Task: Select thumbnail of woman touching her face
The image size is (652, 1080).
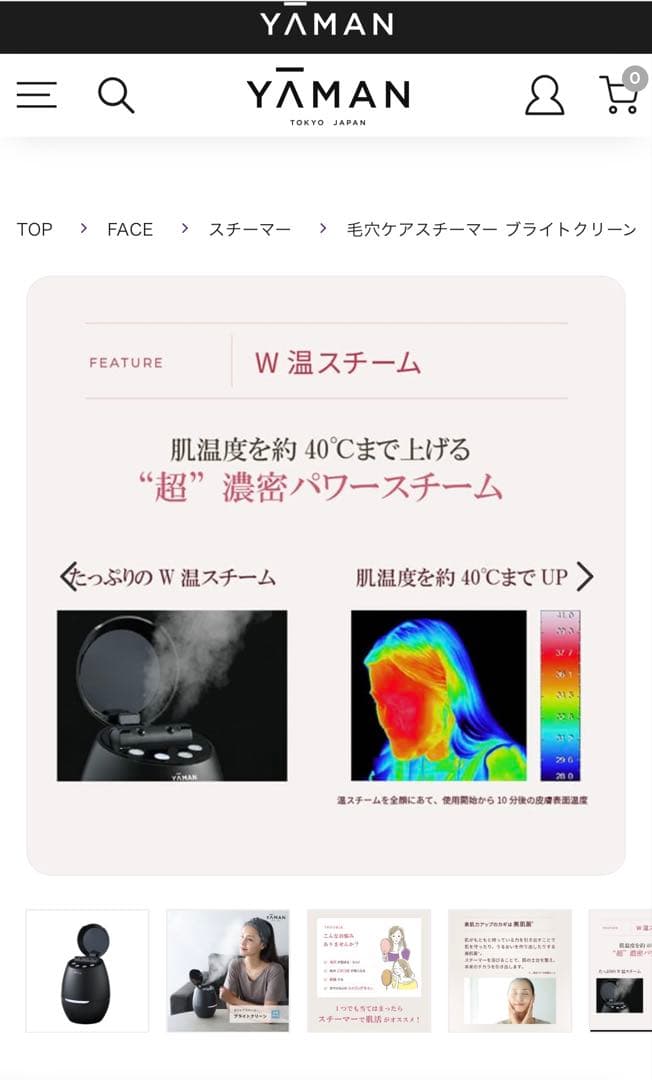Action: pyautogui.click(x=510, y=970)
